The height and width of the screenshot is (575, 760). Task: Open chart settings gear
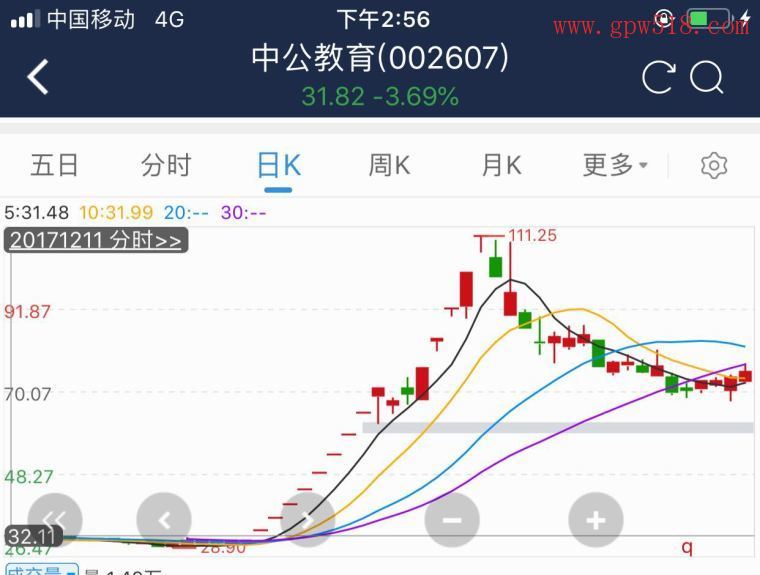coord(714,166)
